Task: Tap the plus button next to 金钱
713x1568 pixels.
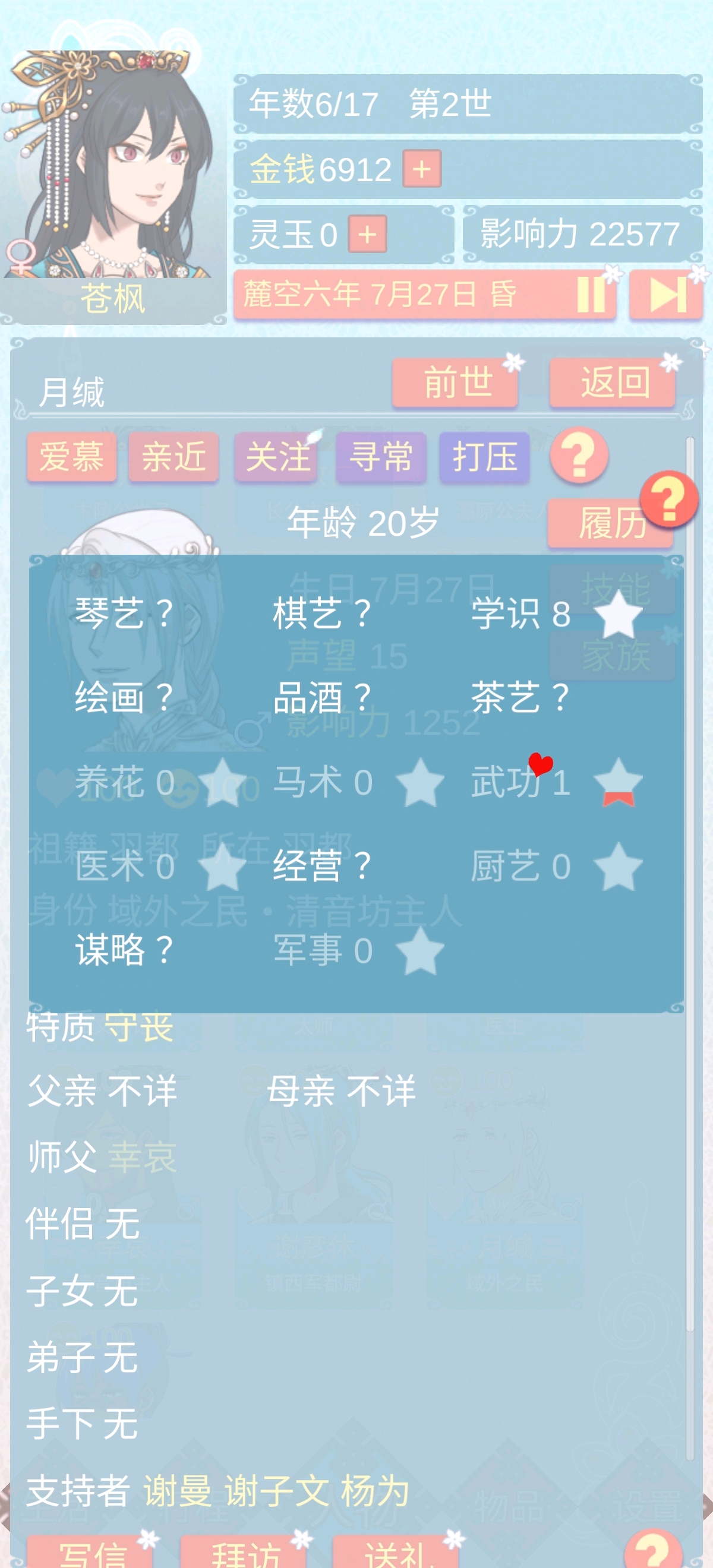Action: click(421, 169)
